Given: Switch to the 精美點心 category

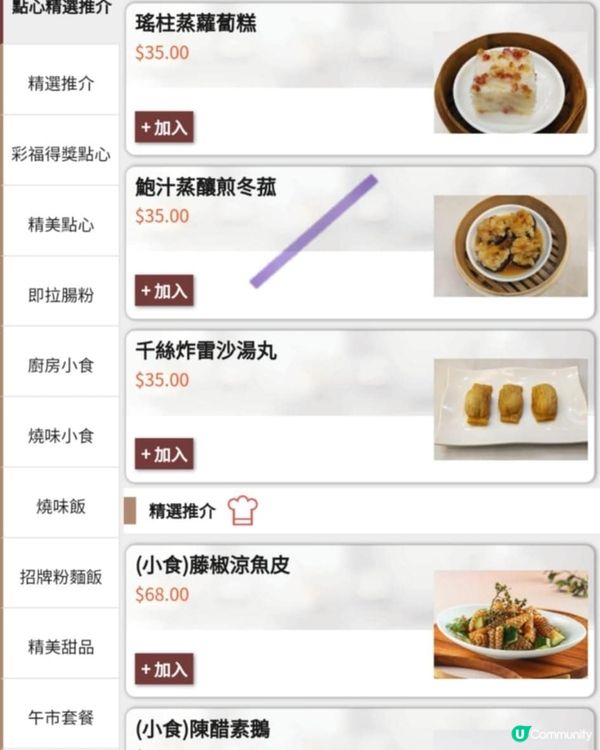Looking at the screenshot, I should [x=61, y=225].
